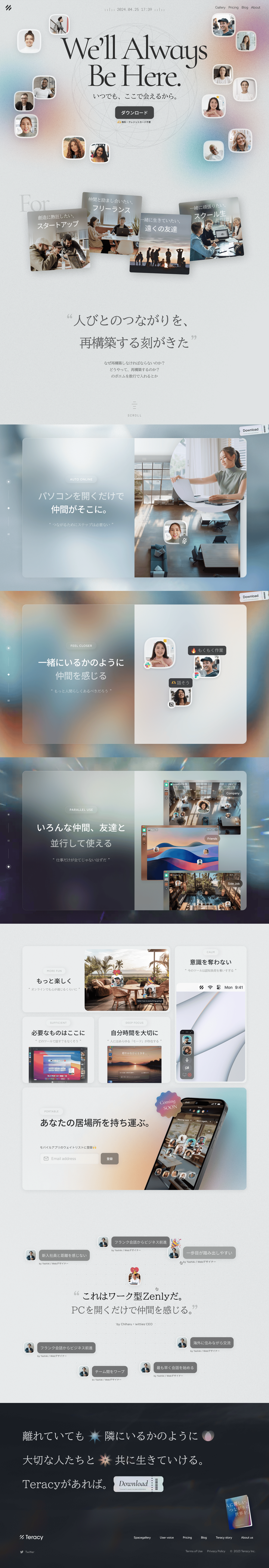This screenshot has width=269, height=1568.
Task: Tap the 登録 button beside the email field
Action: pos(109,1159)
